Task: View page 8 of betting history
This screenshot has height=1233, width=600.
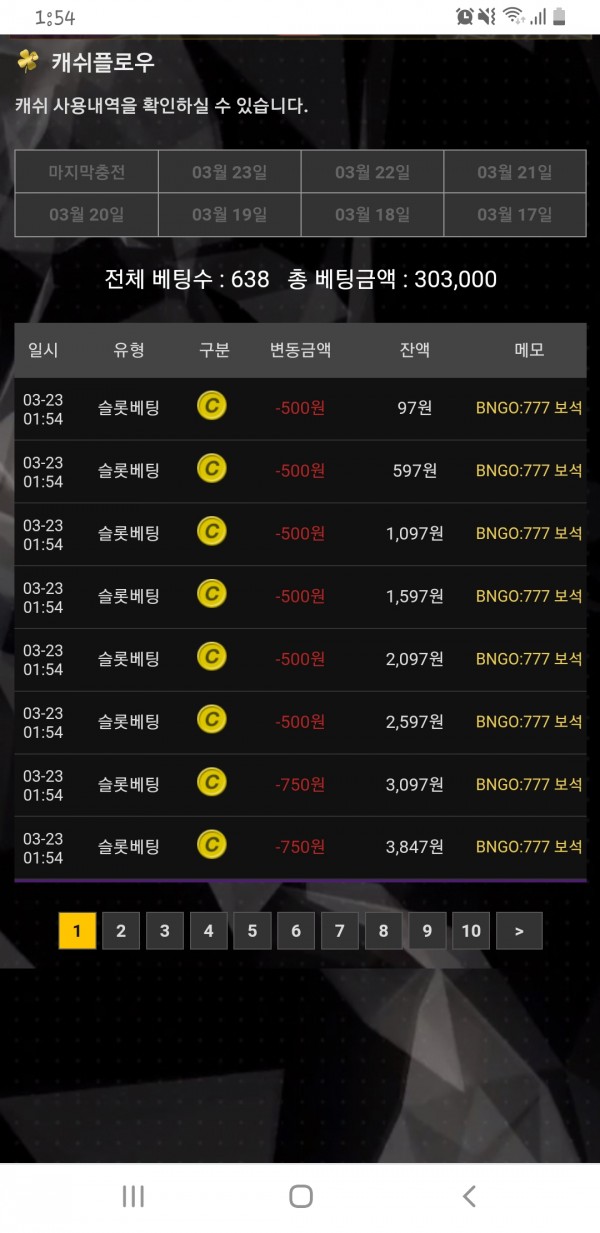Action: point(383,931)
